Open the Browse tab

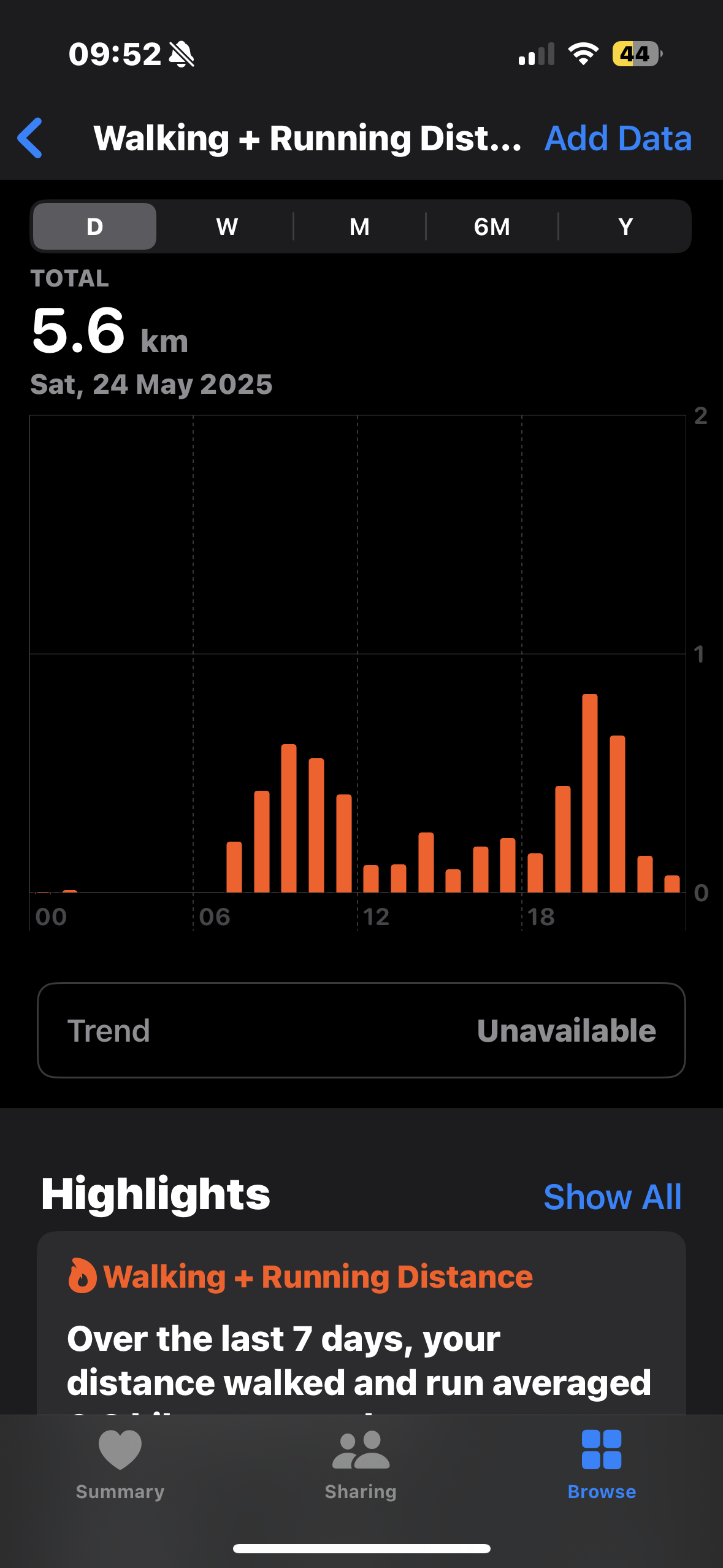602,1465
